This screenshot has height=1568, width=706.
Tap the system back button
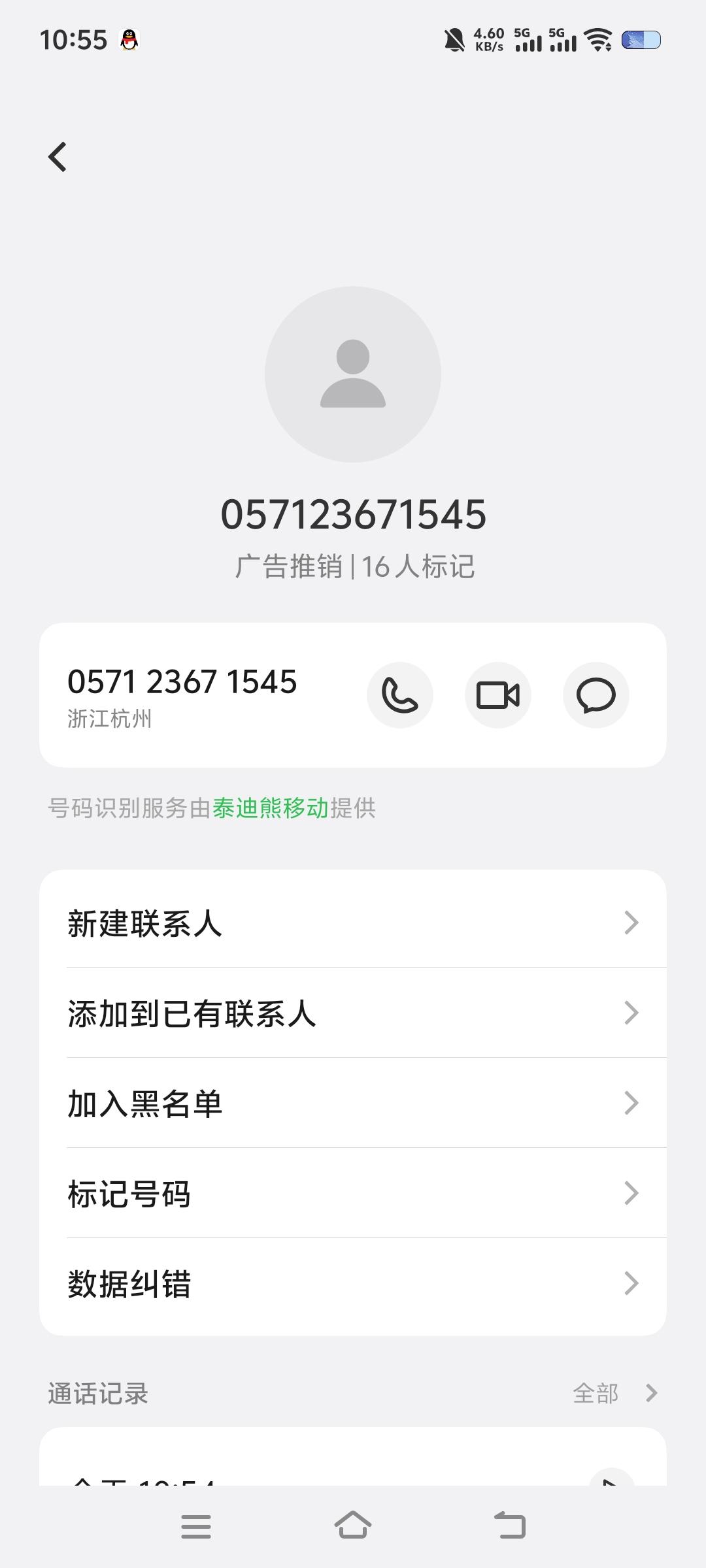point(510,1526)
